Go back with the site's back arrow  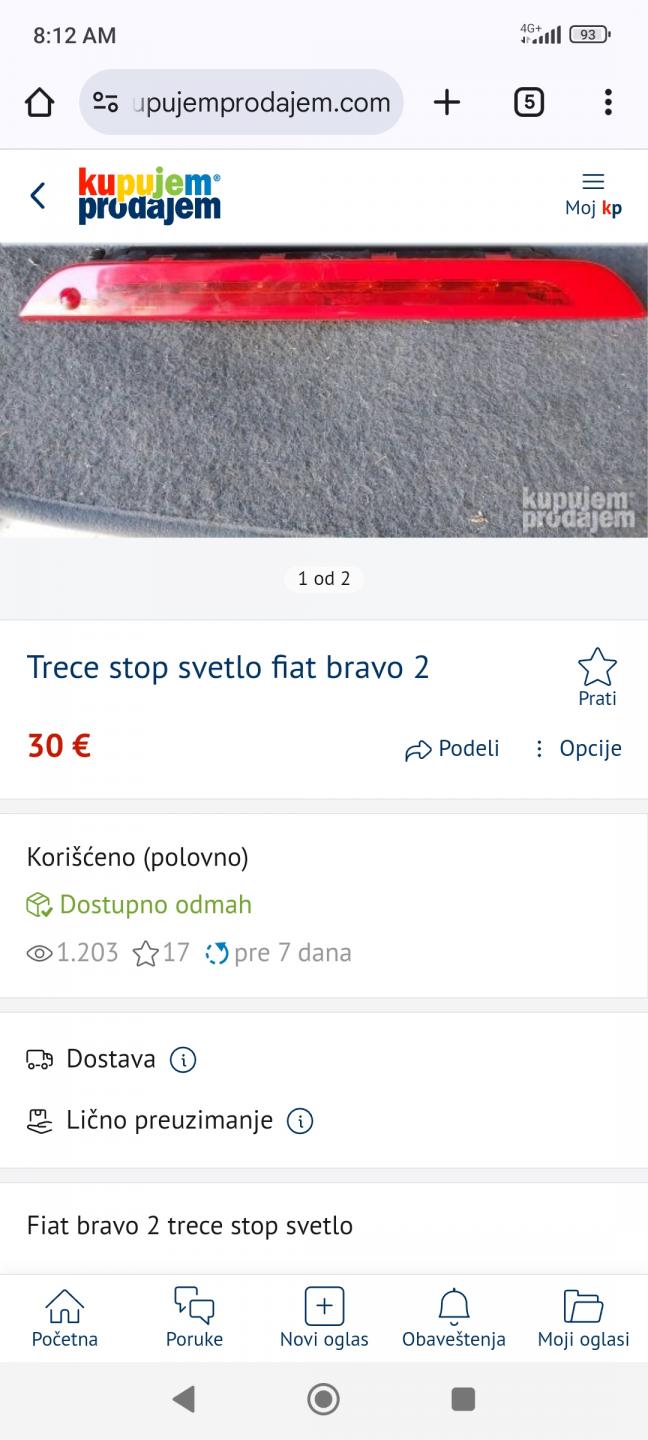[38, 195]
